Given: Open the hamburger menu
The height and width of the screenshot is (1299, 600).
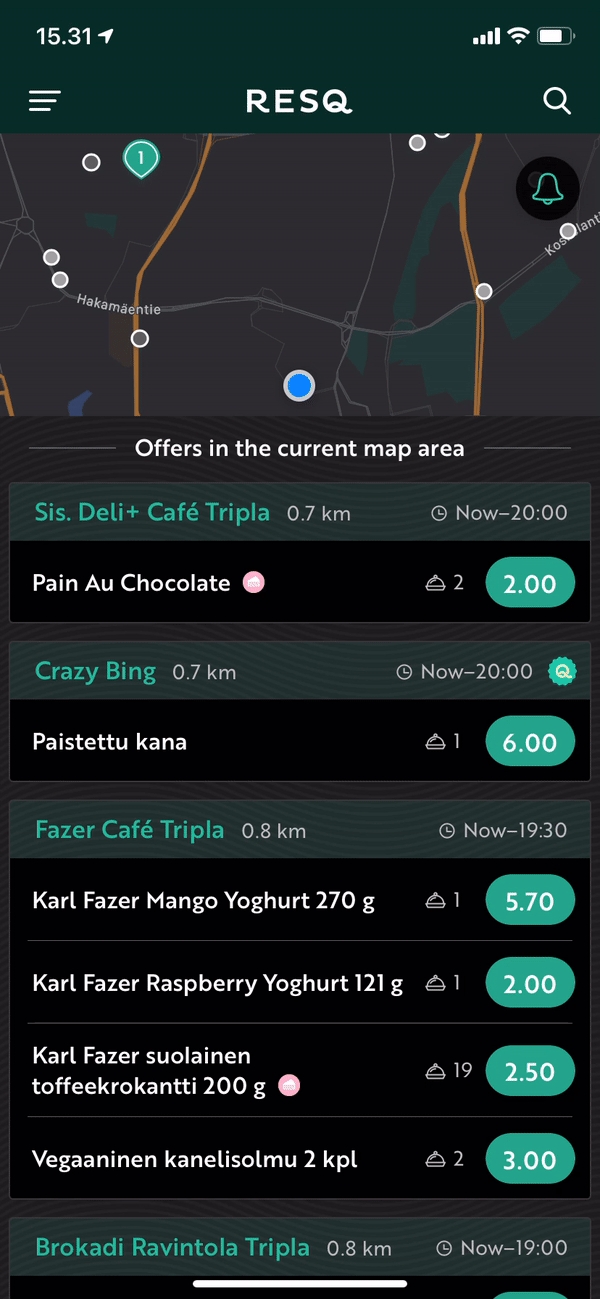Looking at the screenshot, I should click(45, 100).
